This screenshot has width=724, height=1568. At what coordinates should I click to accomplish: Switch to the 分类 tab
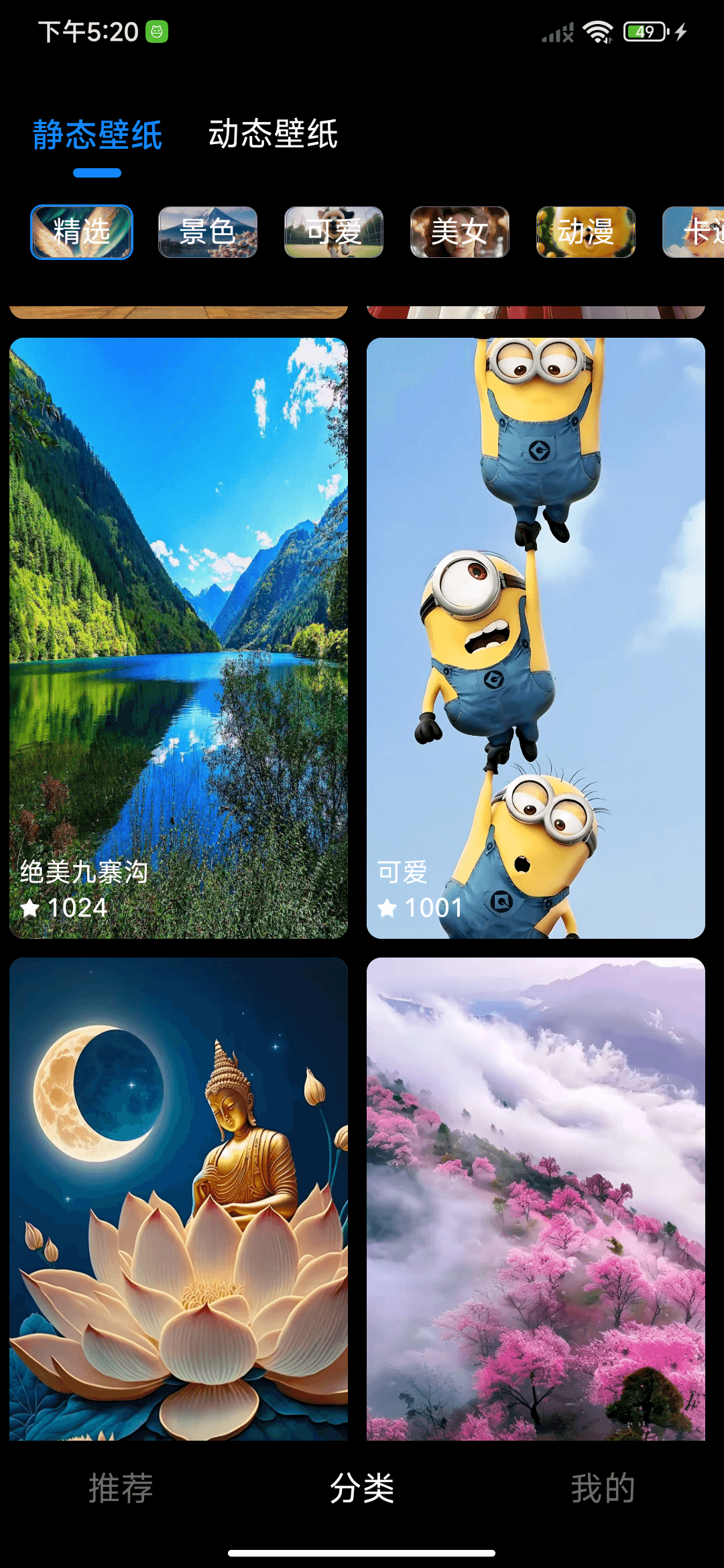click(362, 1488)
